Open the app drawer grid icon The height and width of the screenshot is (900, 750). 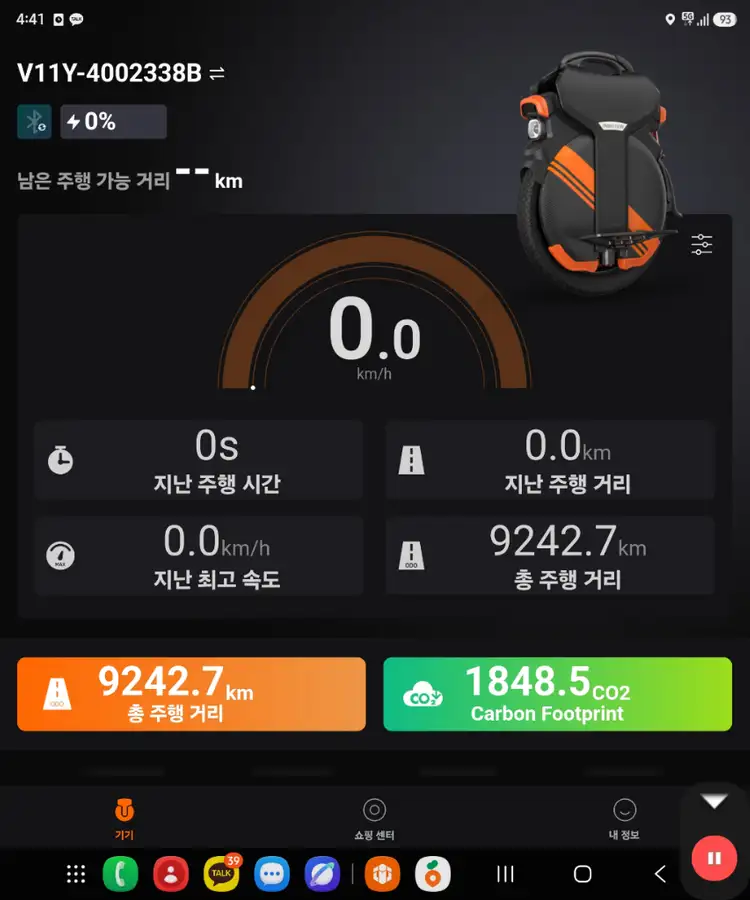pyautogui.click(x=76, y=874)
